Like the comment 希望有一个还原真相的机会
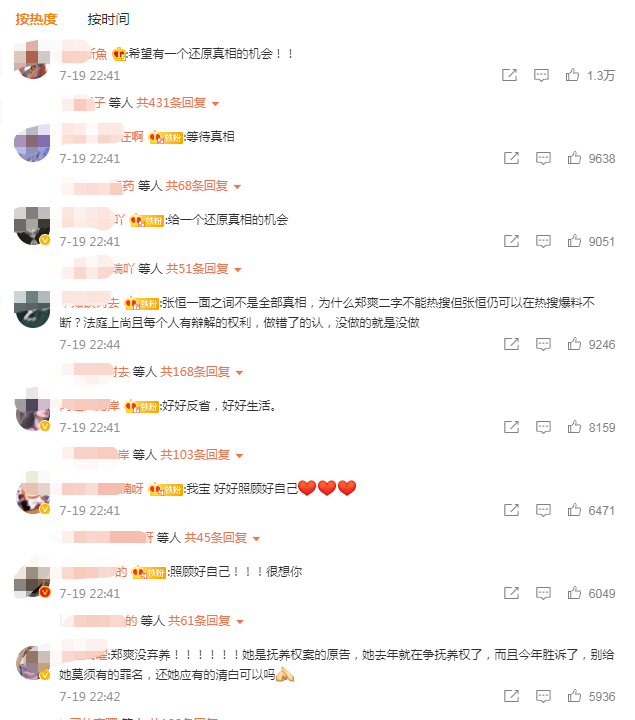This screenshot has width=635, height=720. tap(573, 75)
